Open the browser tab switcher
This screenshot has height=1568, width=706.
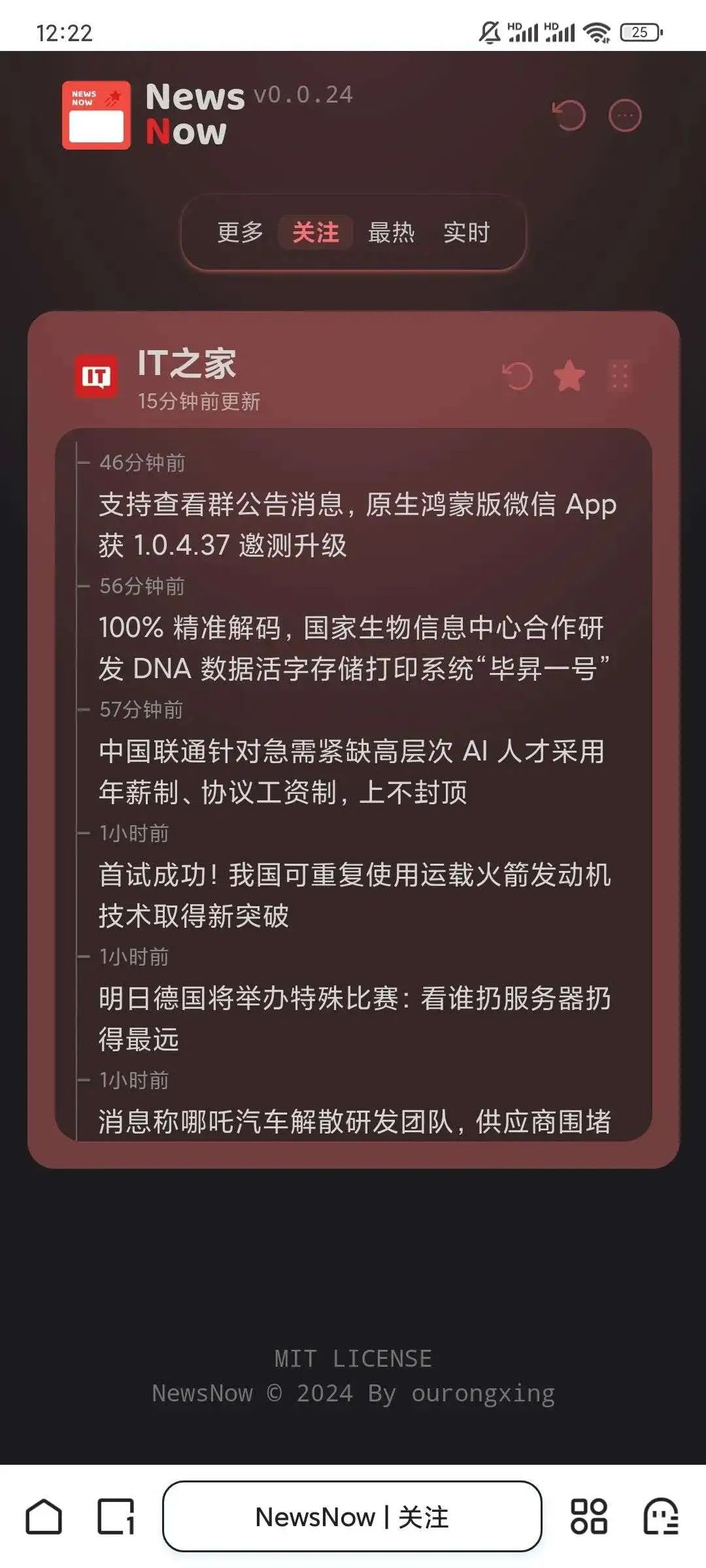[x=116, y=1516]
